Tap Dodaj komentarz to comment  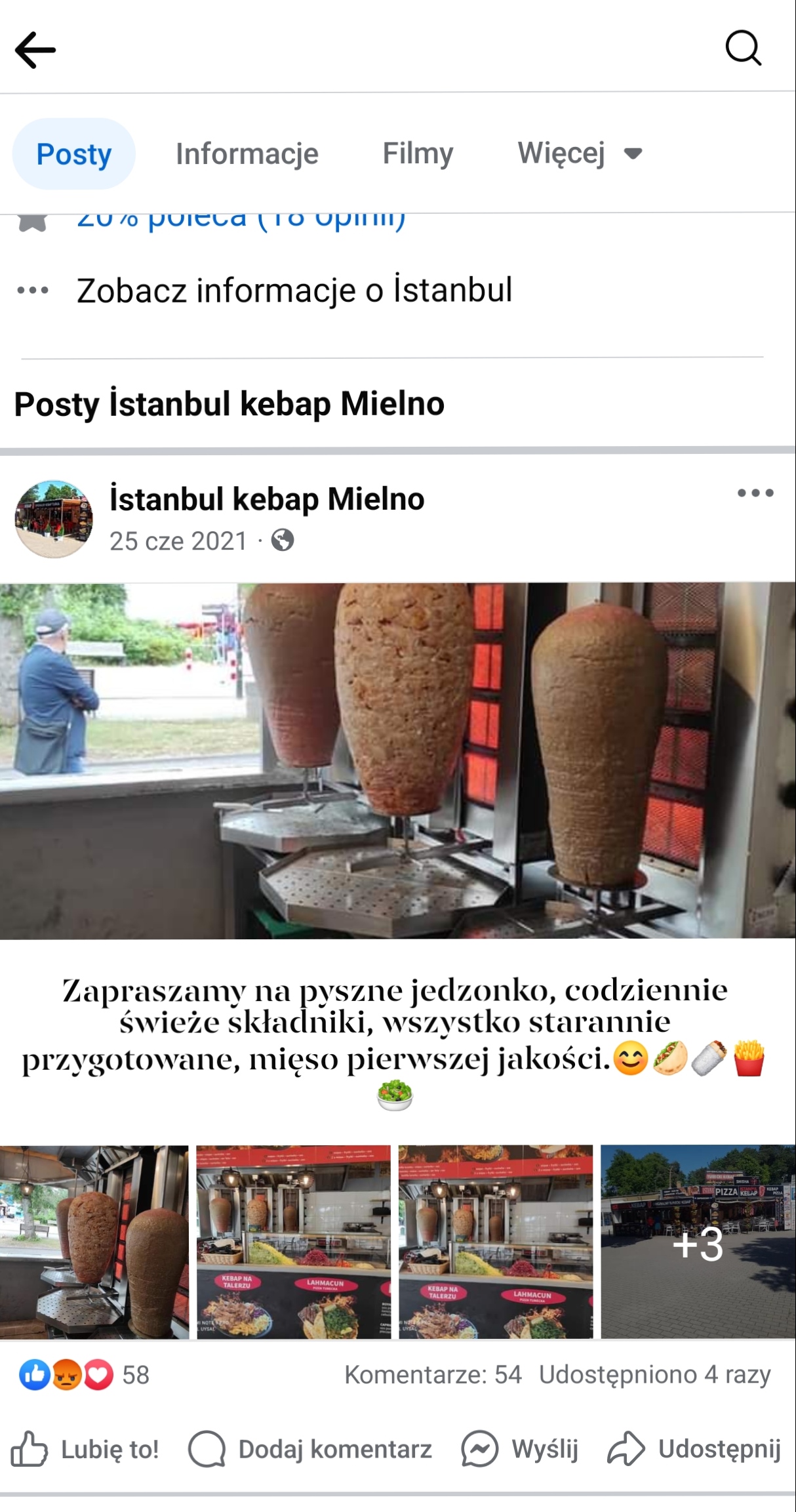point(310,1450)
